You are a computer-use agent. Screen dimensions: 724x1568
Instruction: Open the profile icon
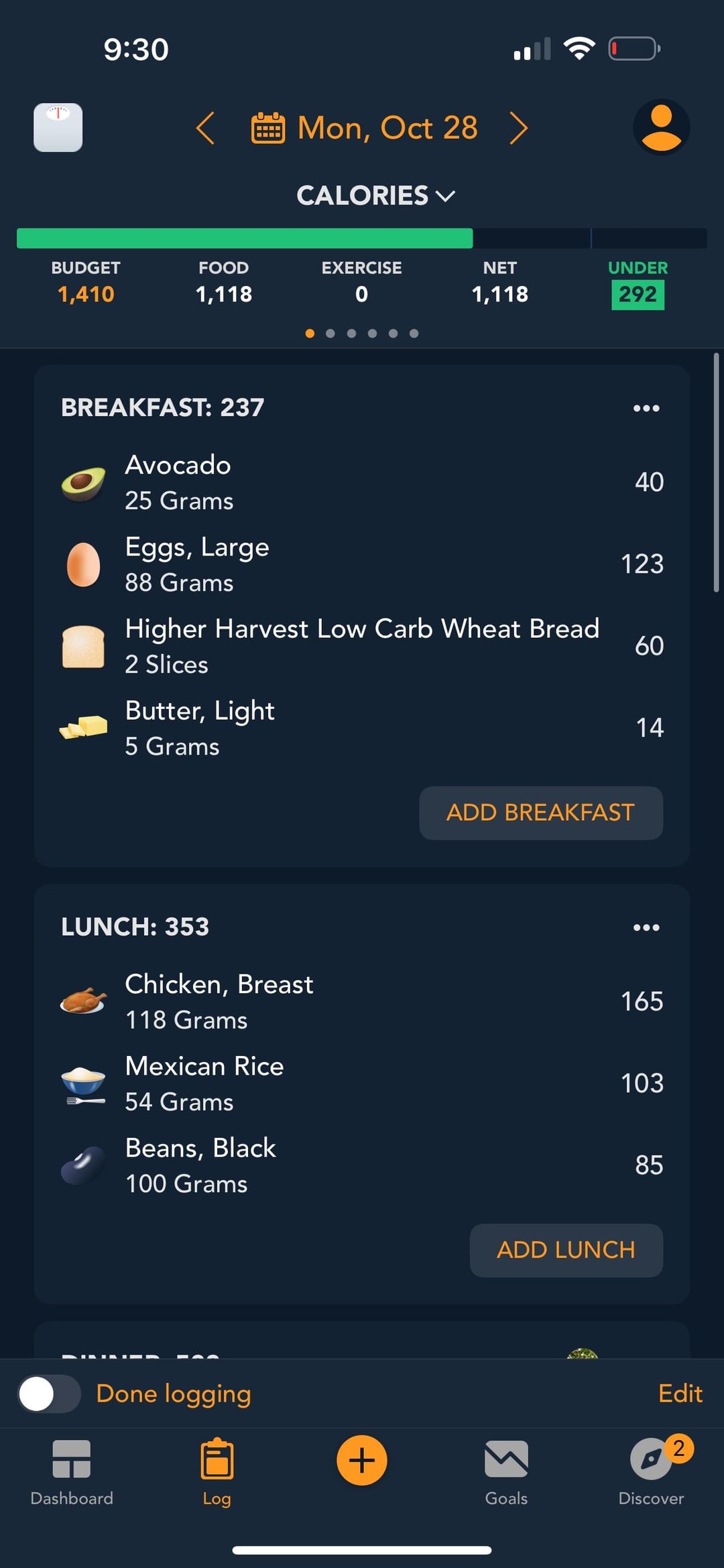[x=661, y=127]
